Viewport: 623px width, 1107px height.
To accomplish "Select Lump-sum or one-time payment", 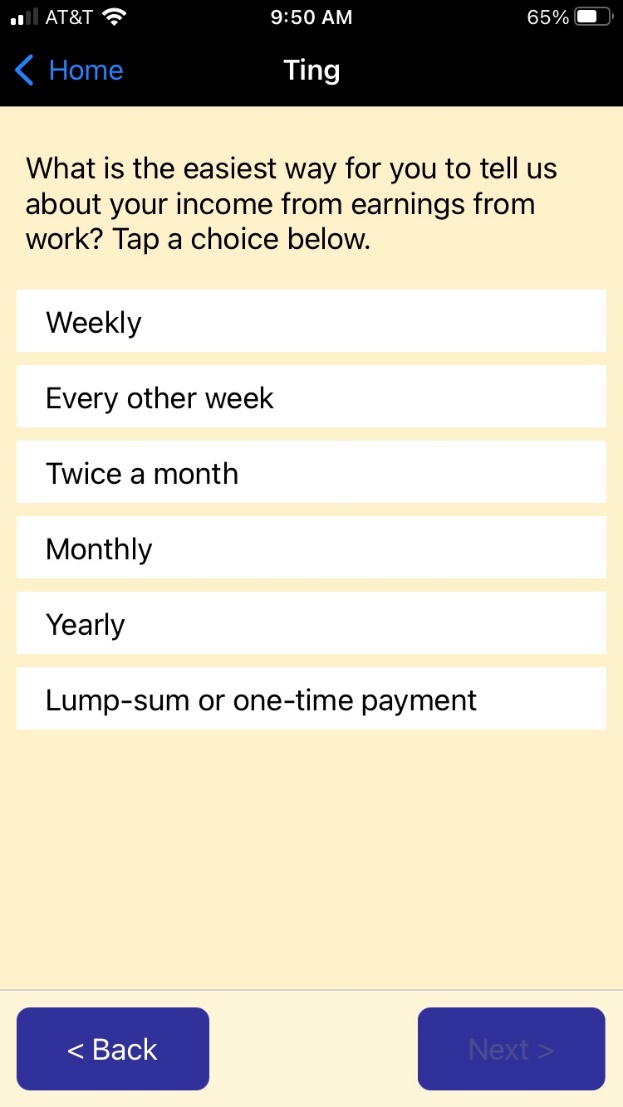I will (x=311, y=699).
